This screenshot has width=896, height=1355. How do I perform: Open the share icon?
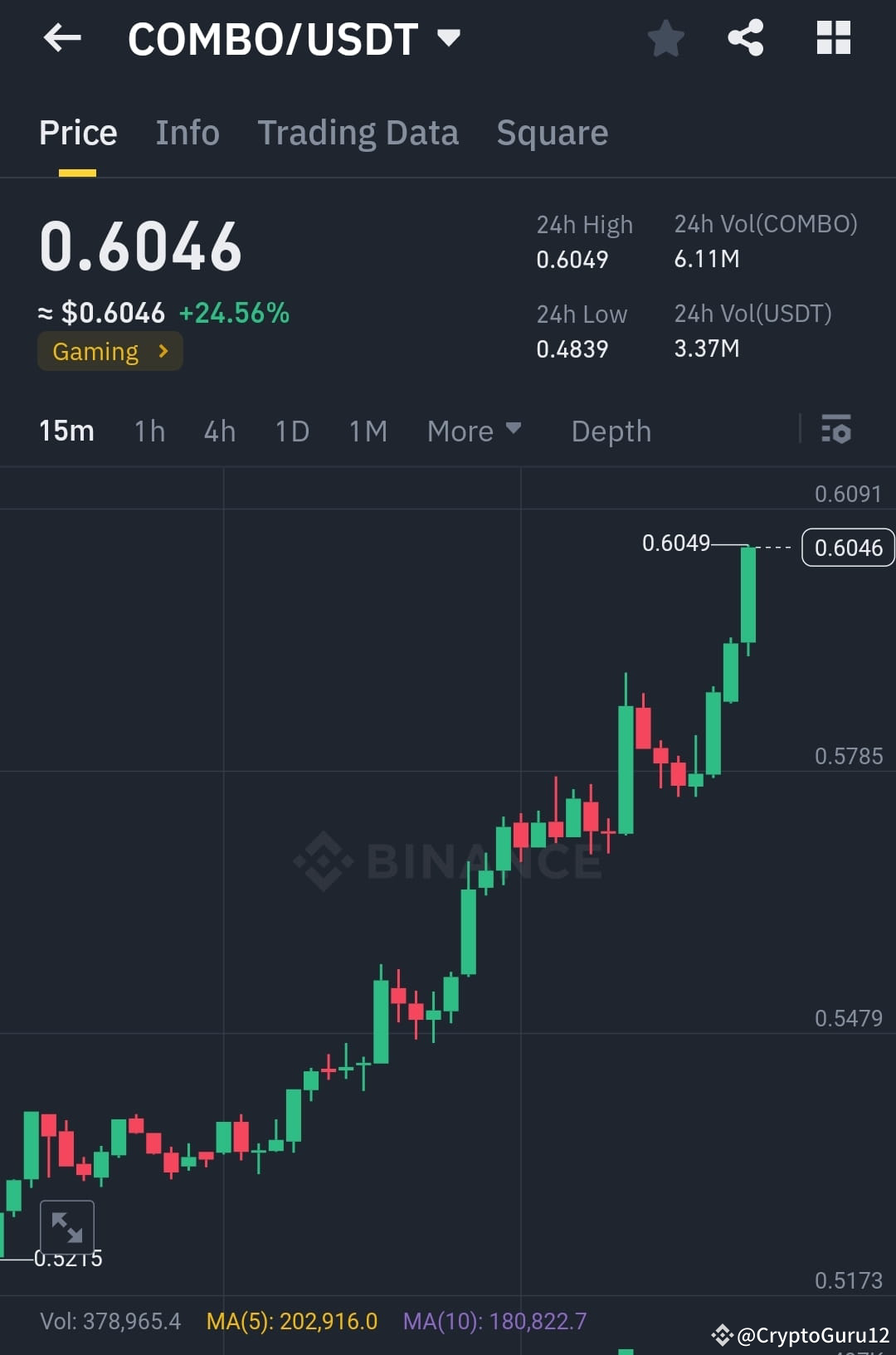(x=744, y=37)
